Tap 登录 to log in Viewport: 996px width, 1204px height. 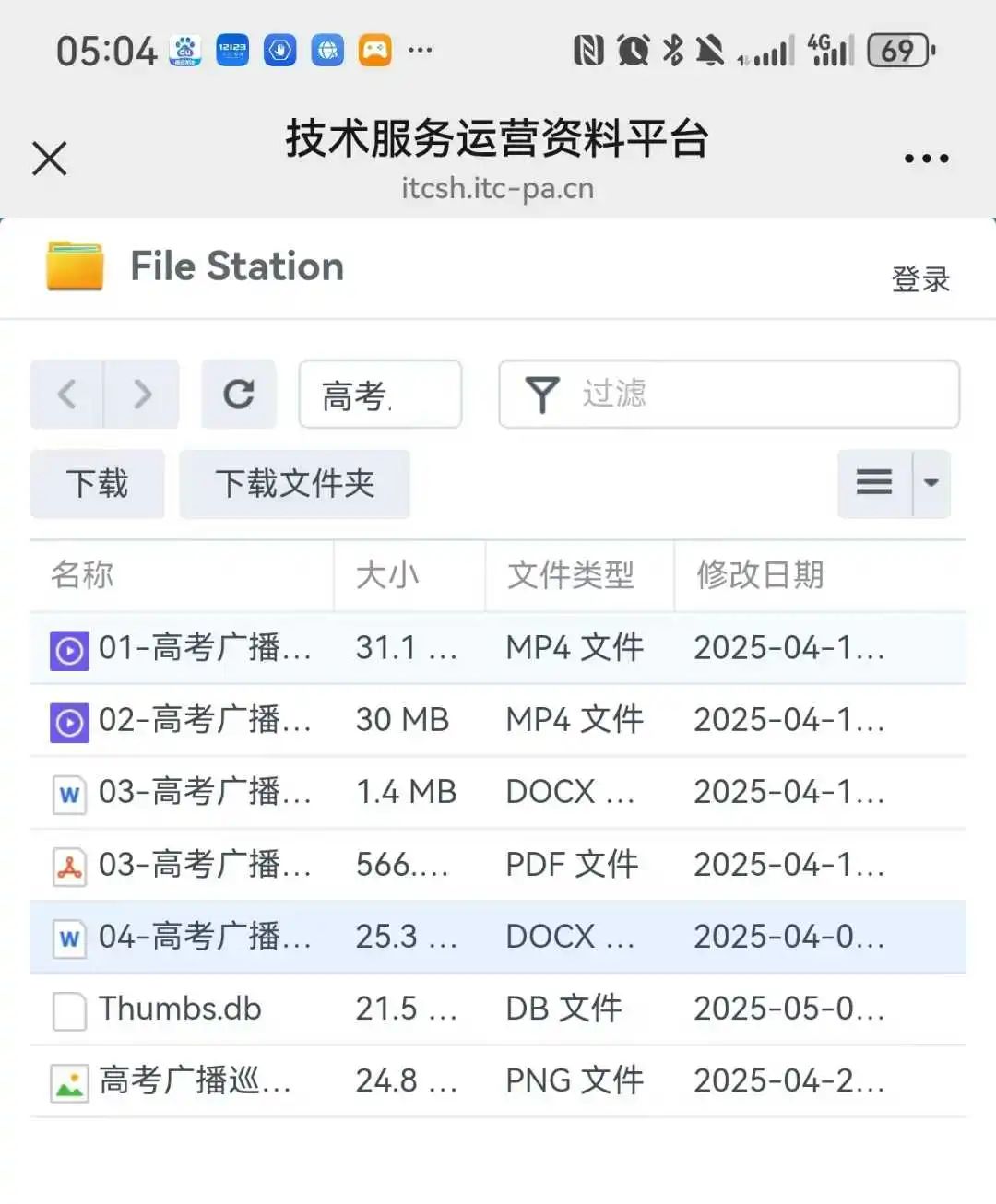[x=919, y=278]
